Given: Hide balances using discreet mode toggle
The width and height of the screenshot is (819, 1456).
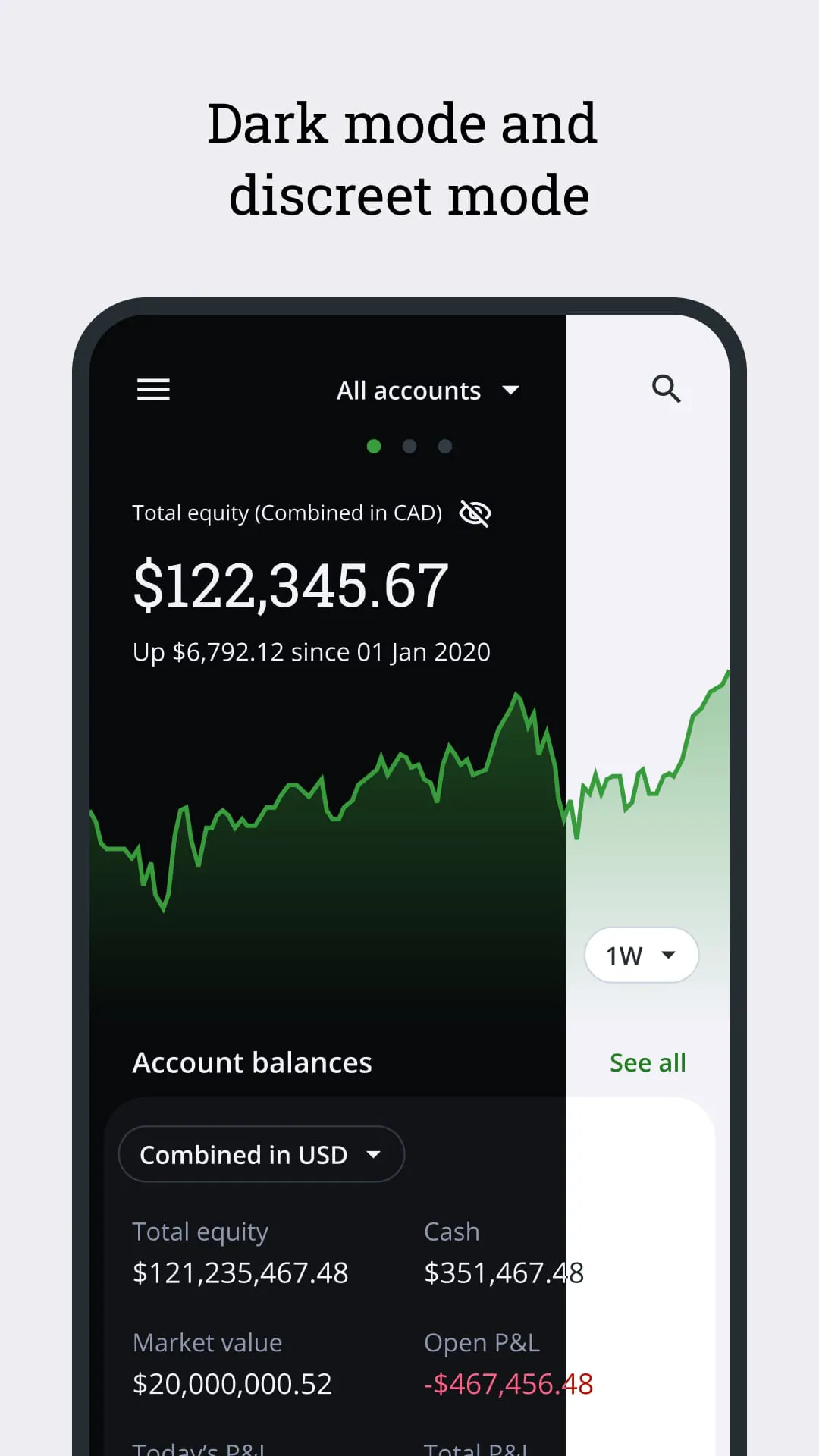Looking at the screenshot, I should pyautogui.click(x=475, y=513).
